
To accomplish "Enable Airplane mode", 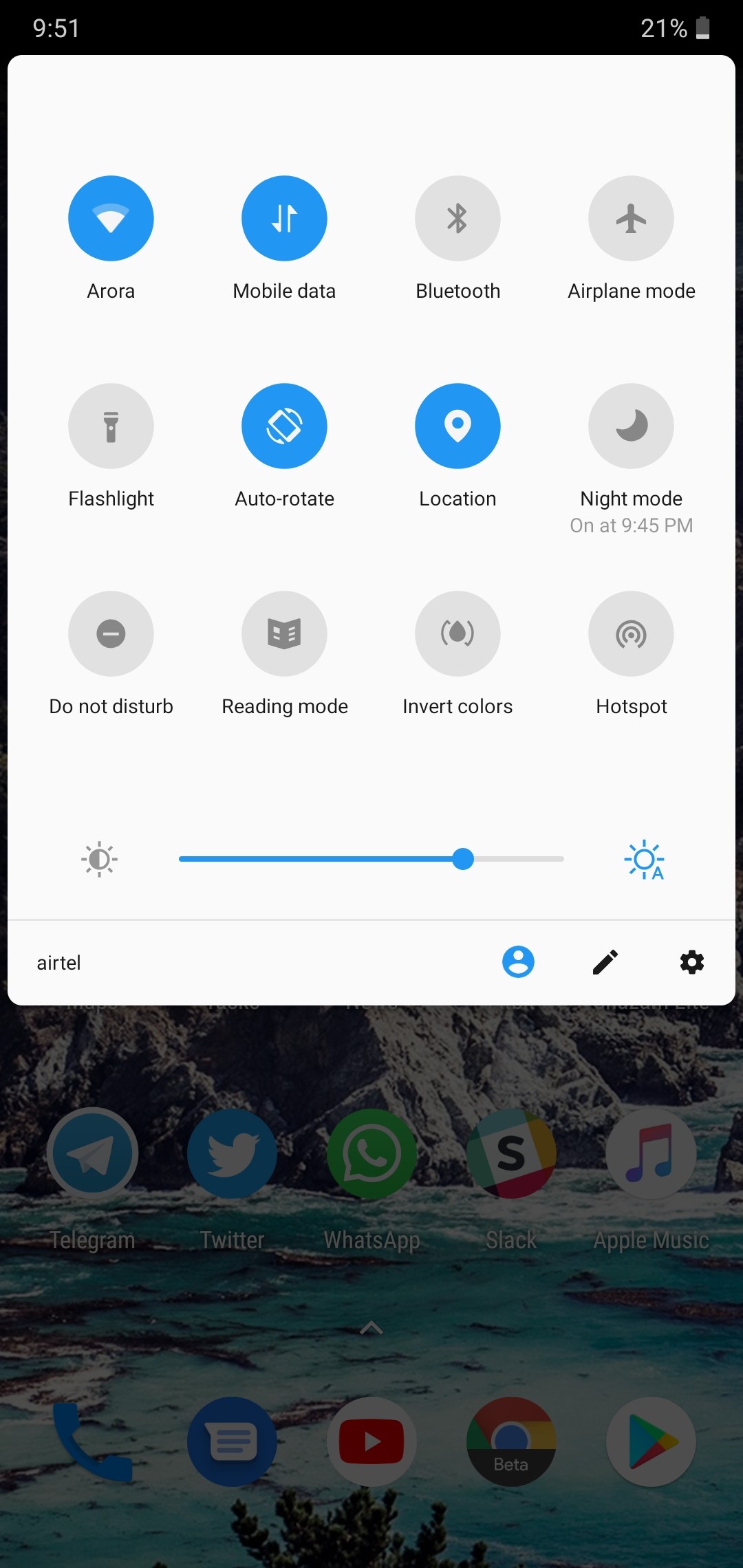I will 631,219.
